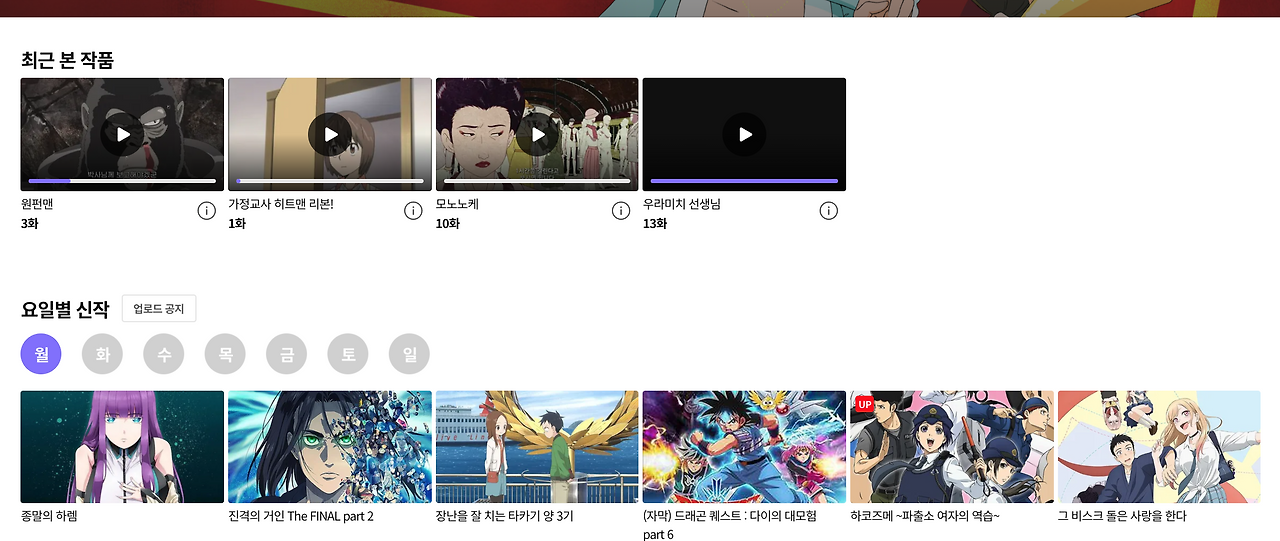Switch to the 금 day tab

point(287,354)
